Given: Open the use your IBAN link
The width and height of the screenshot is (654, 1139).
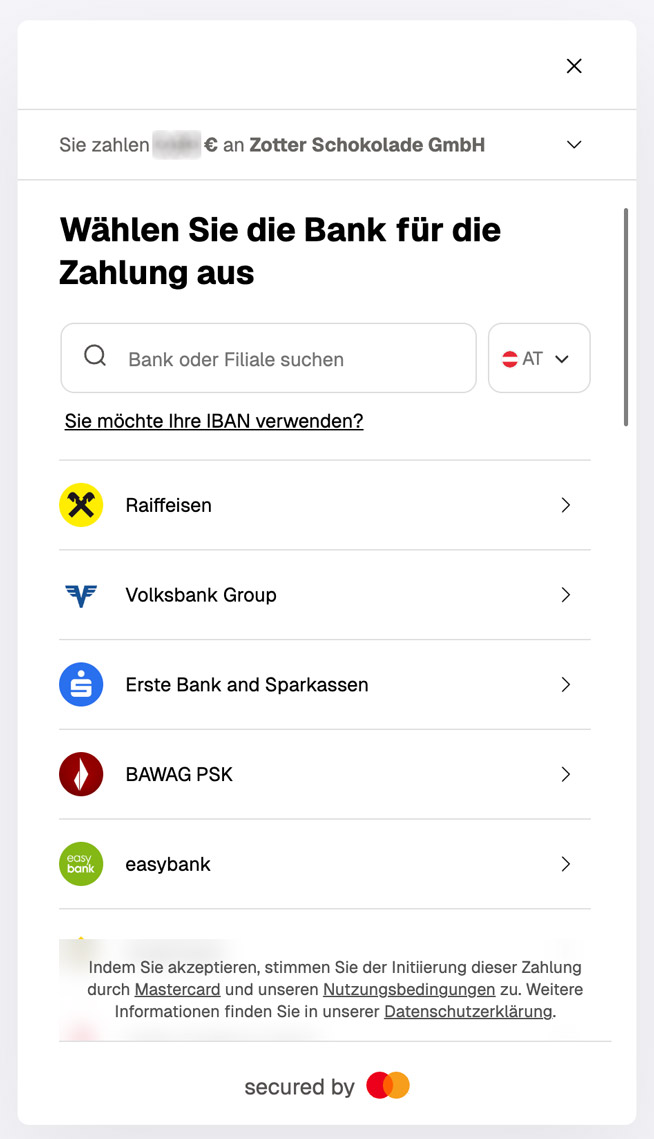Looking at the screenshot, I should click(x=214, y=421).
